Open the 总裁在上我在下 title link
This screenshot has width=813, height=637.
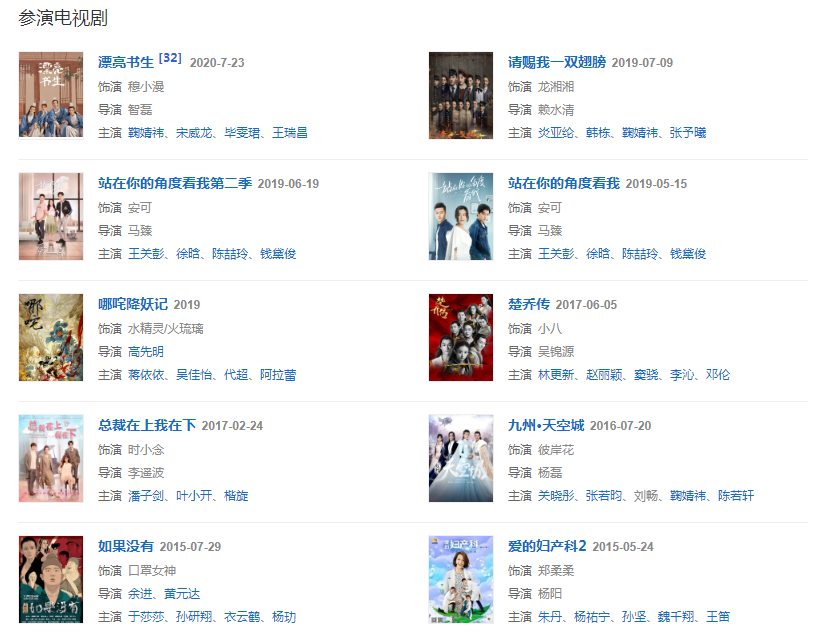[146, 425]
